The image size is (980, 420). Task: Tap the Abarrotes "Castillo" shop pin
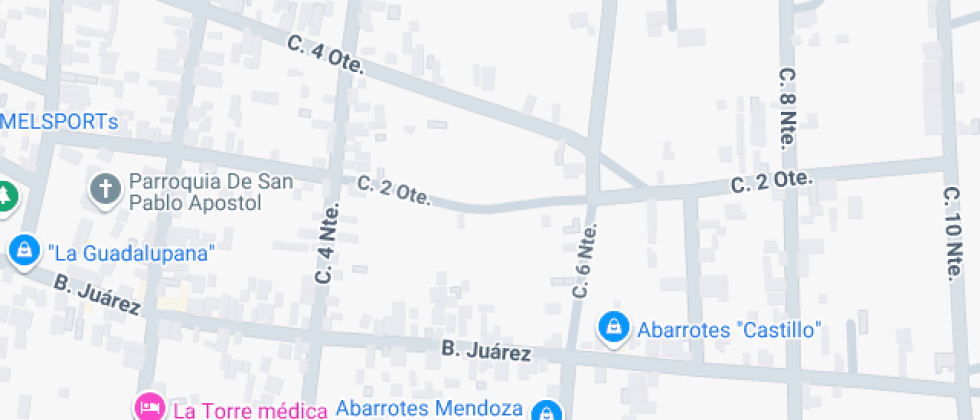click(x=613, y=328)
